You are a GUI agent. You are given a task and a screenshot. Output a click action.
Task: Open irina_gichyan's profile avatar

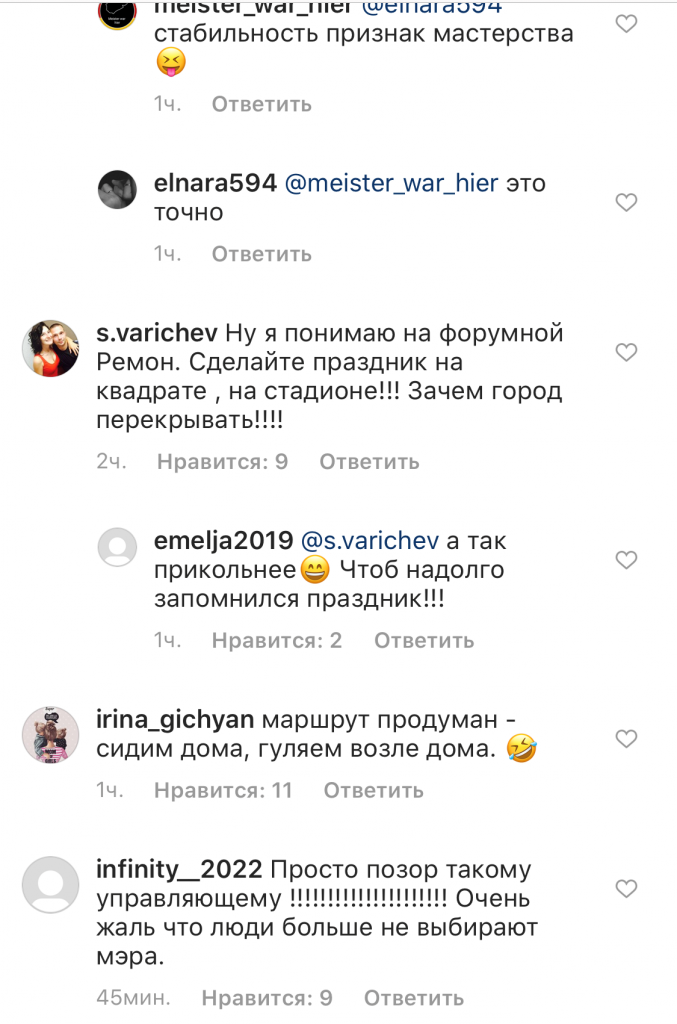tap(50, 736)
